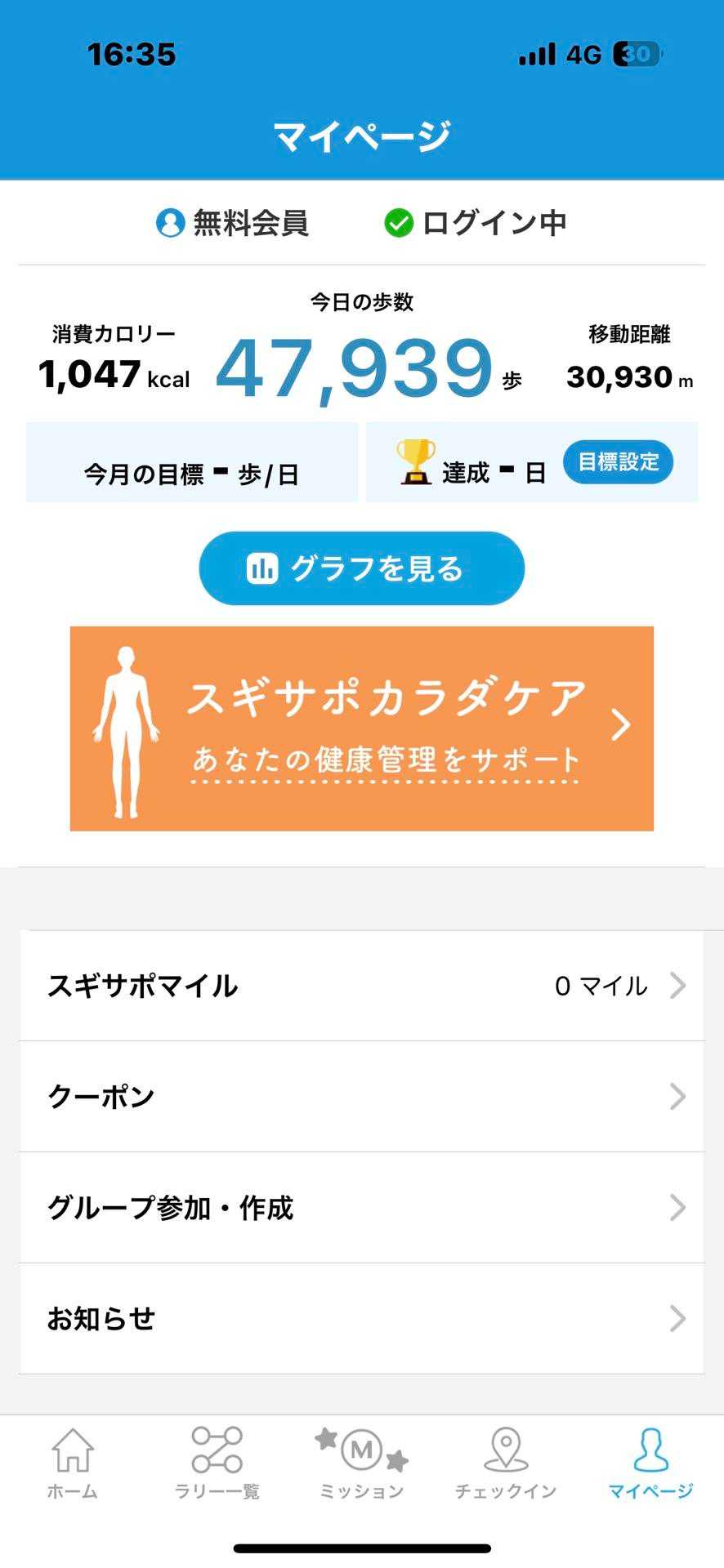Screen dimensions: 724x1568
Task: View お知らせ notices
Action: [361, 1318]
